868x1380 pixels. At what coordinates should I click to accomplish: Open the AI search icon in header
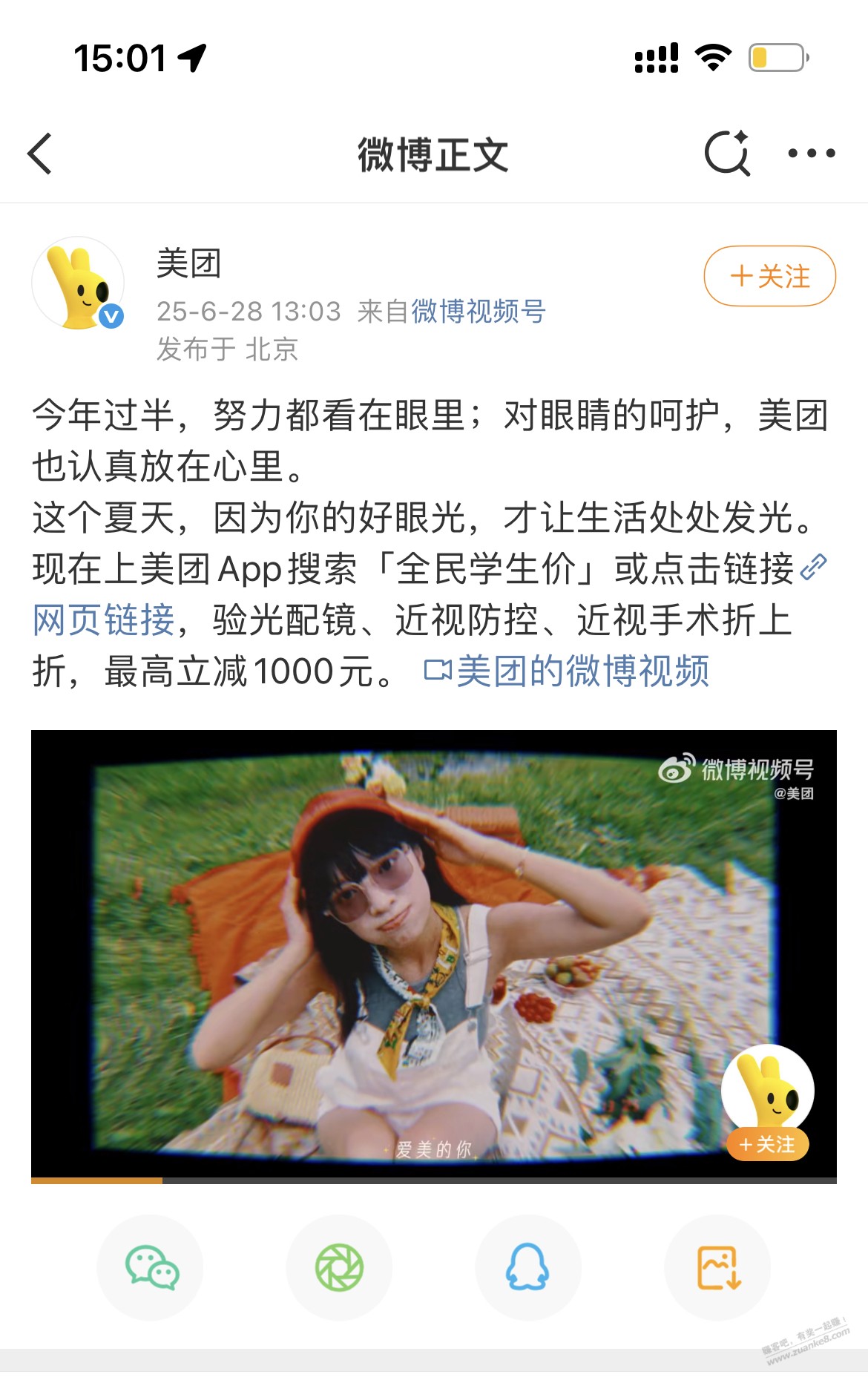tap(727, 154)
